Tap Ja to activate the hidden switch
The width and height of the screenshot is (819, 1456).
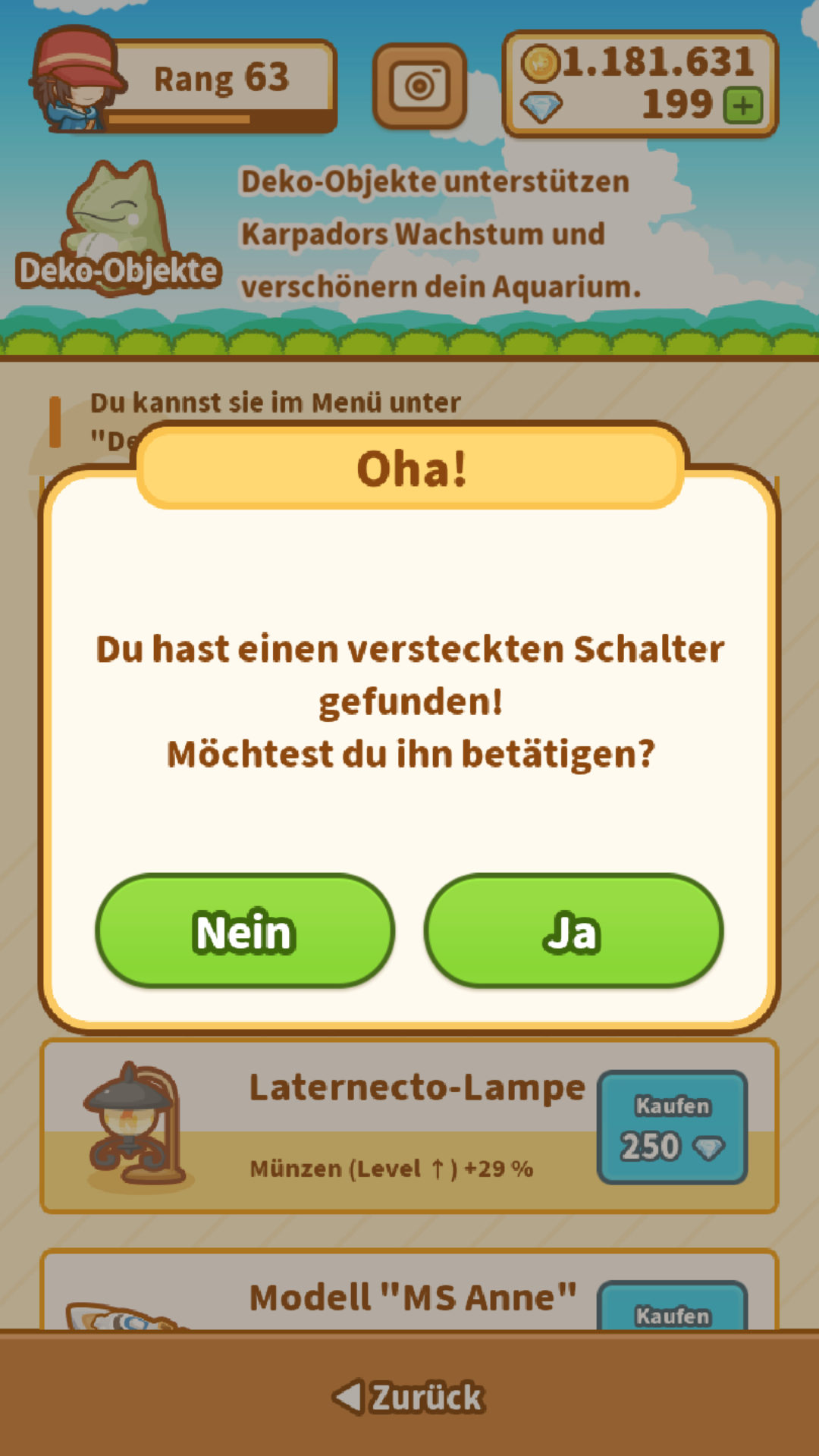(x=573, y=931)
